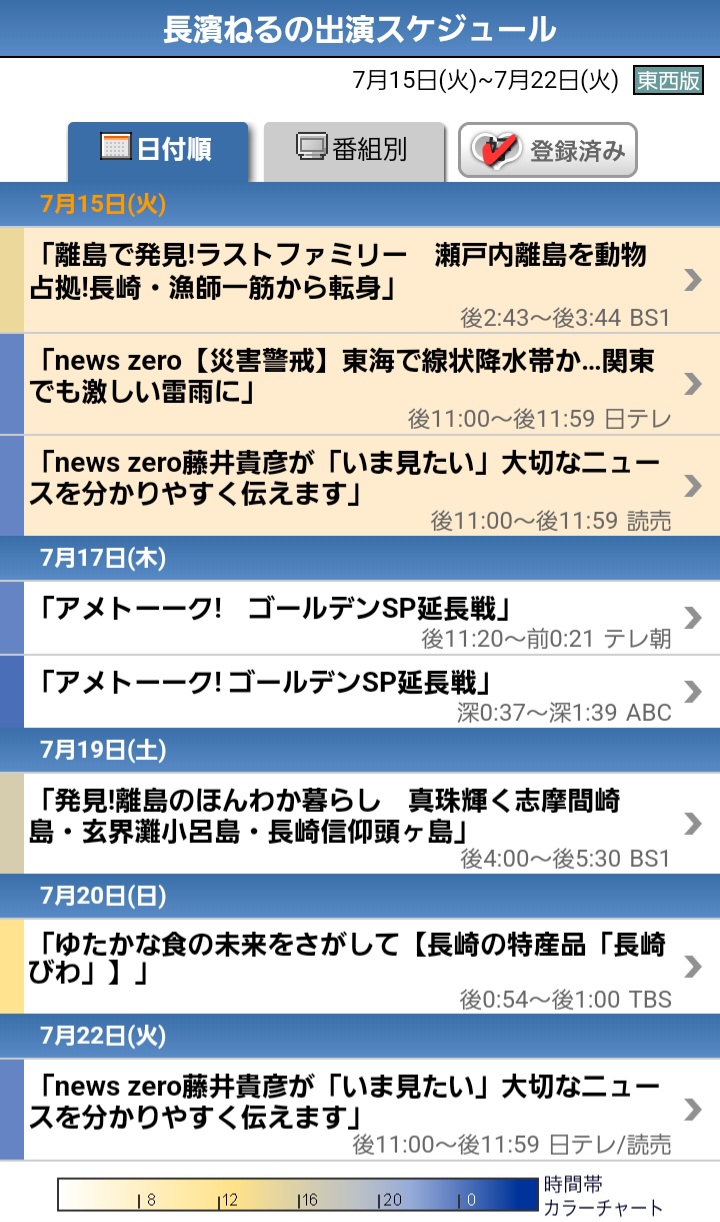Viewport: 720px width, 1222px height.
Task: Open 発見!離島のほんわか暮らし on BS1
Action: coord(360,823)
